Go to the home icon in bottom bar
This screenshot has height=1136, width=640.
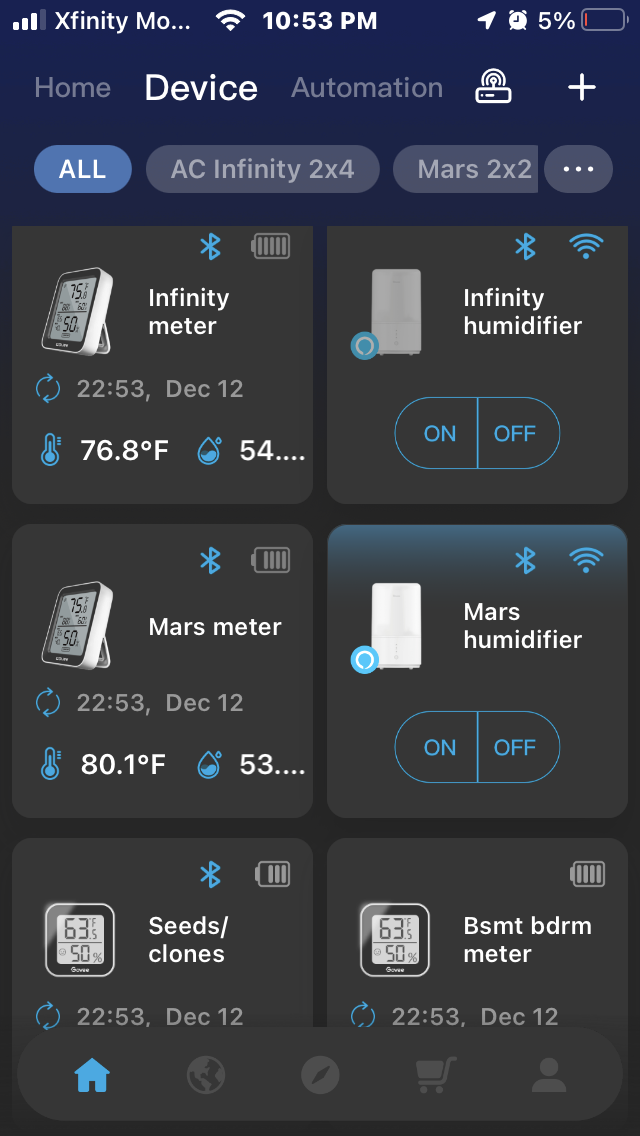click(92, 1075)
